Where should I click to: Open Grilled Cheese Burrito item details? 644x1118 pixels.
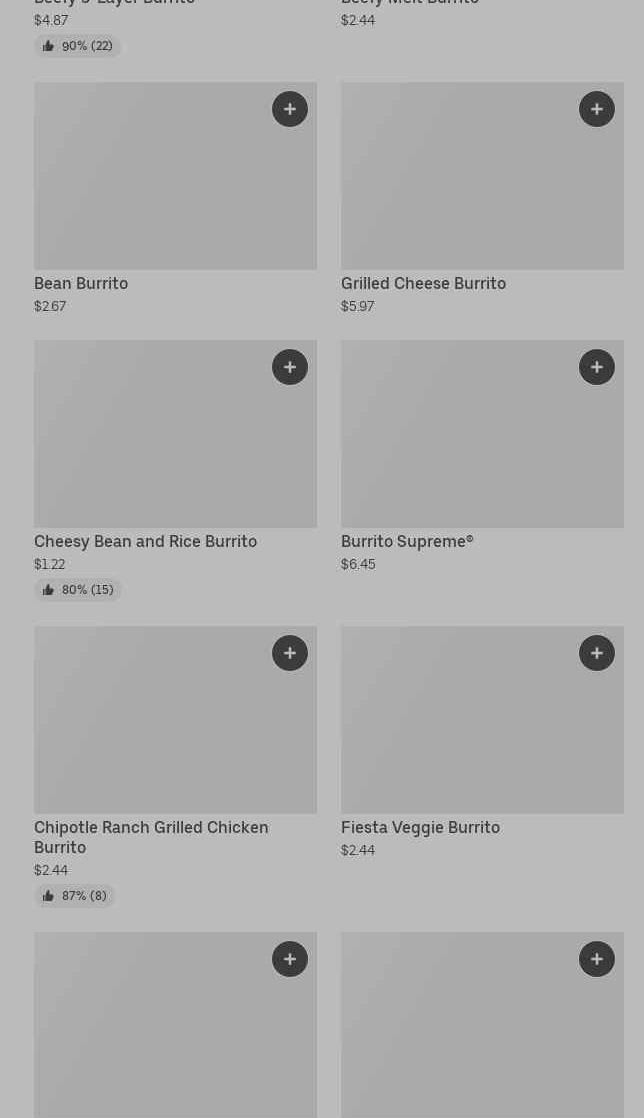(x=423, y=283)
